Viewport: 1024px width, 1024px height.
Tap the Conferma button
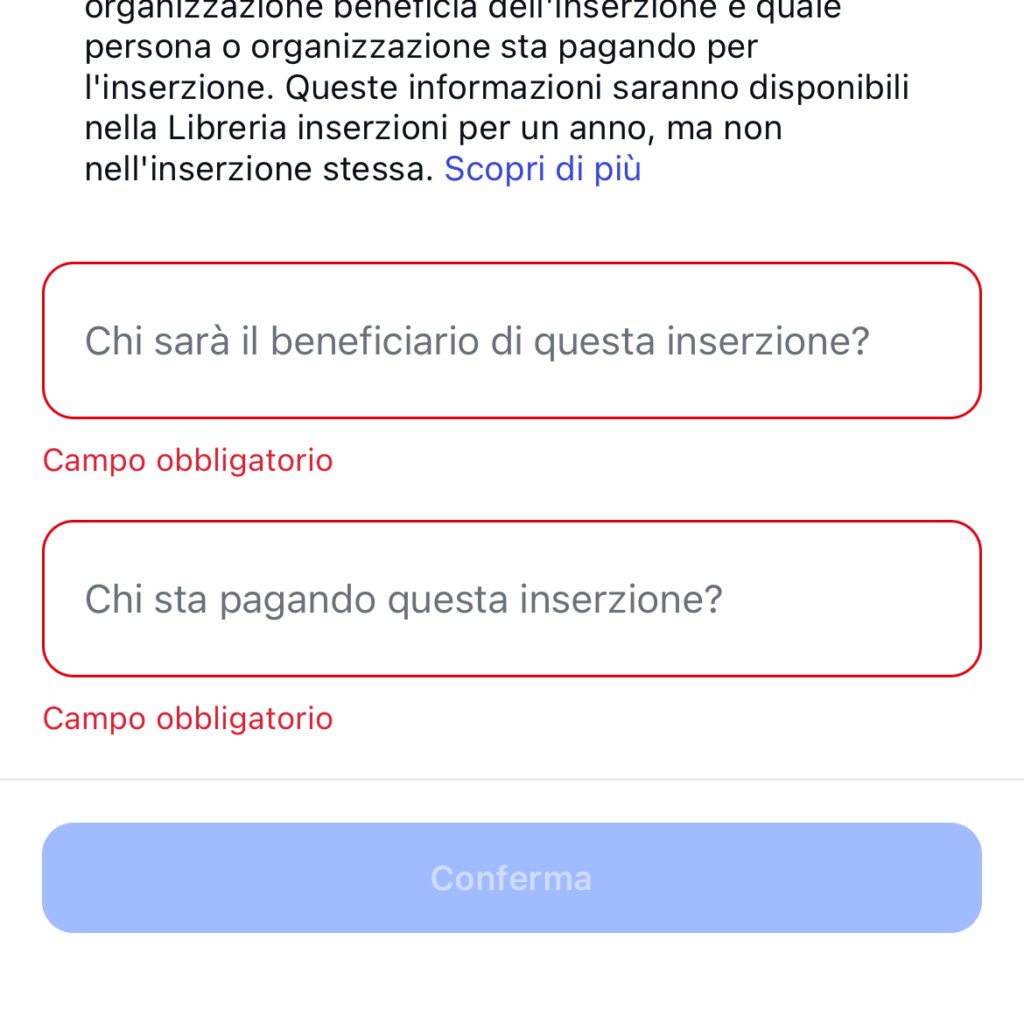click(x=511, y=878)
